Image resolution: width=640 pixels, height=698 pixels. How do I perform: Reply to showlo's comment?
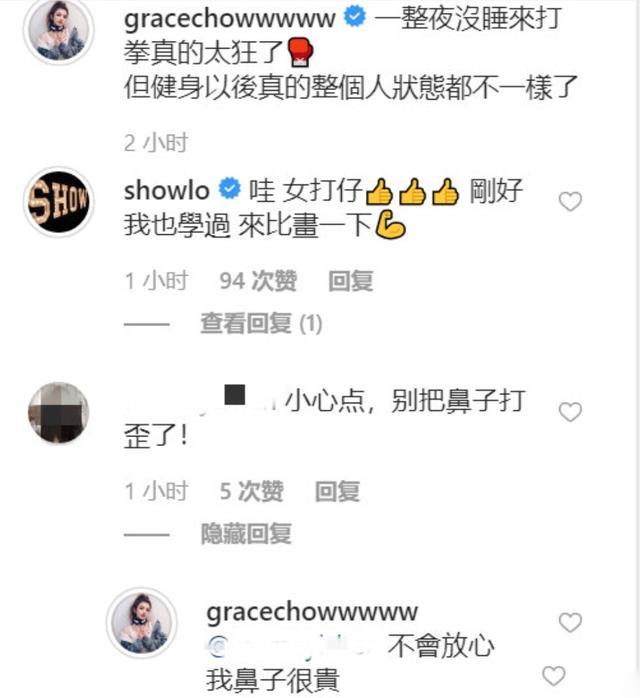[350, 281]
